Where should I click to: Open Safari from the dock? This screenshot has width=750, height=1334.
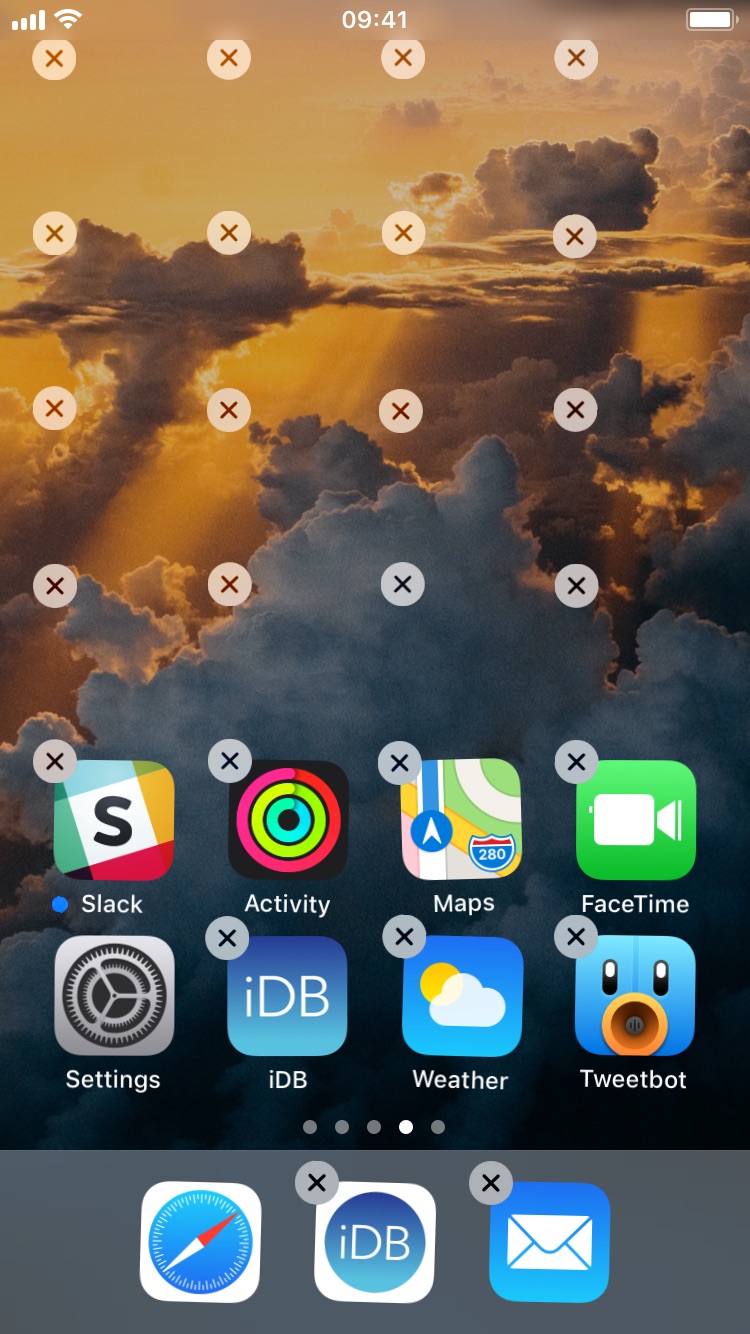200,1241
